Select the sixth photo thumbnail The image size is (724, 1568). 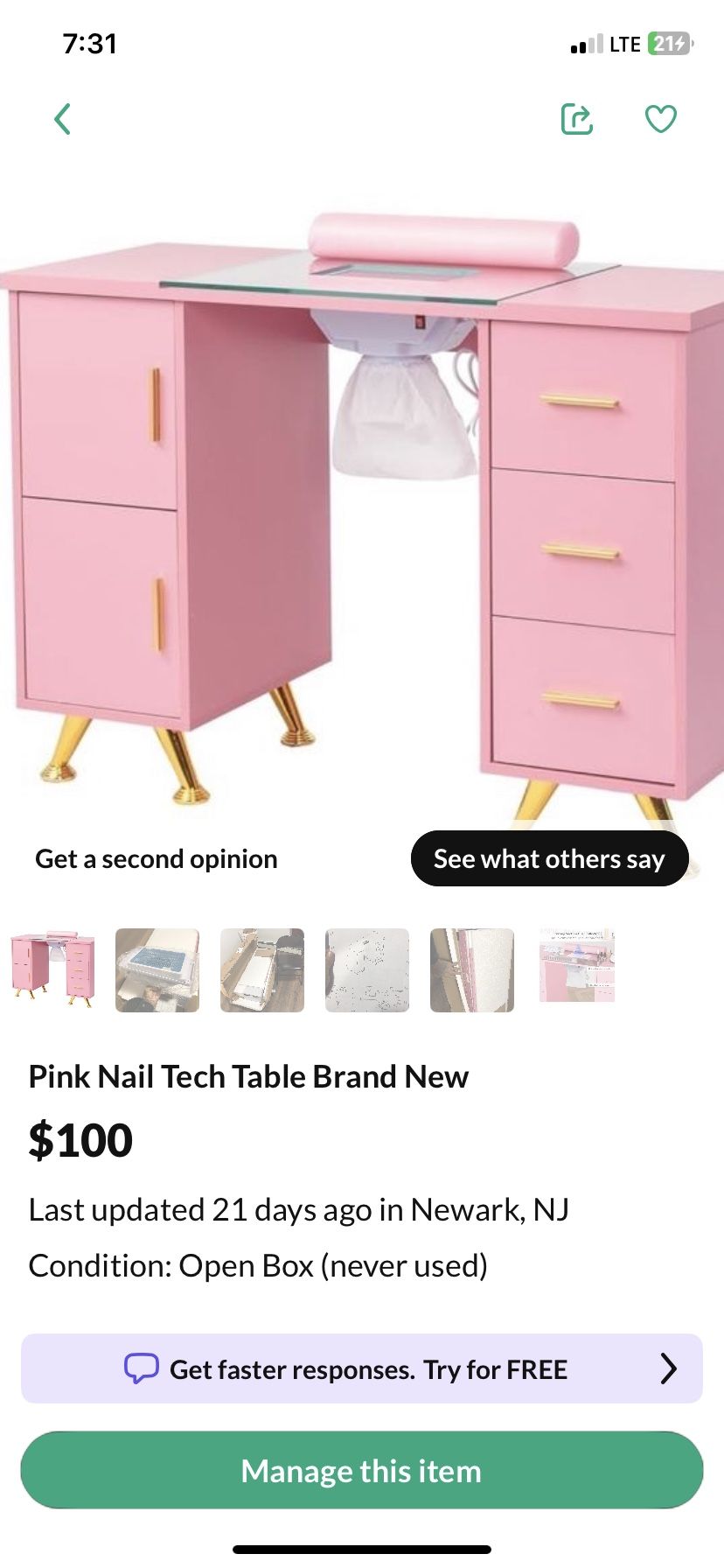(577, 966)
